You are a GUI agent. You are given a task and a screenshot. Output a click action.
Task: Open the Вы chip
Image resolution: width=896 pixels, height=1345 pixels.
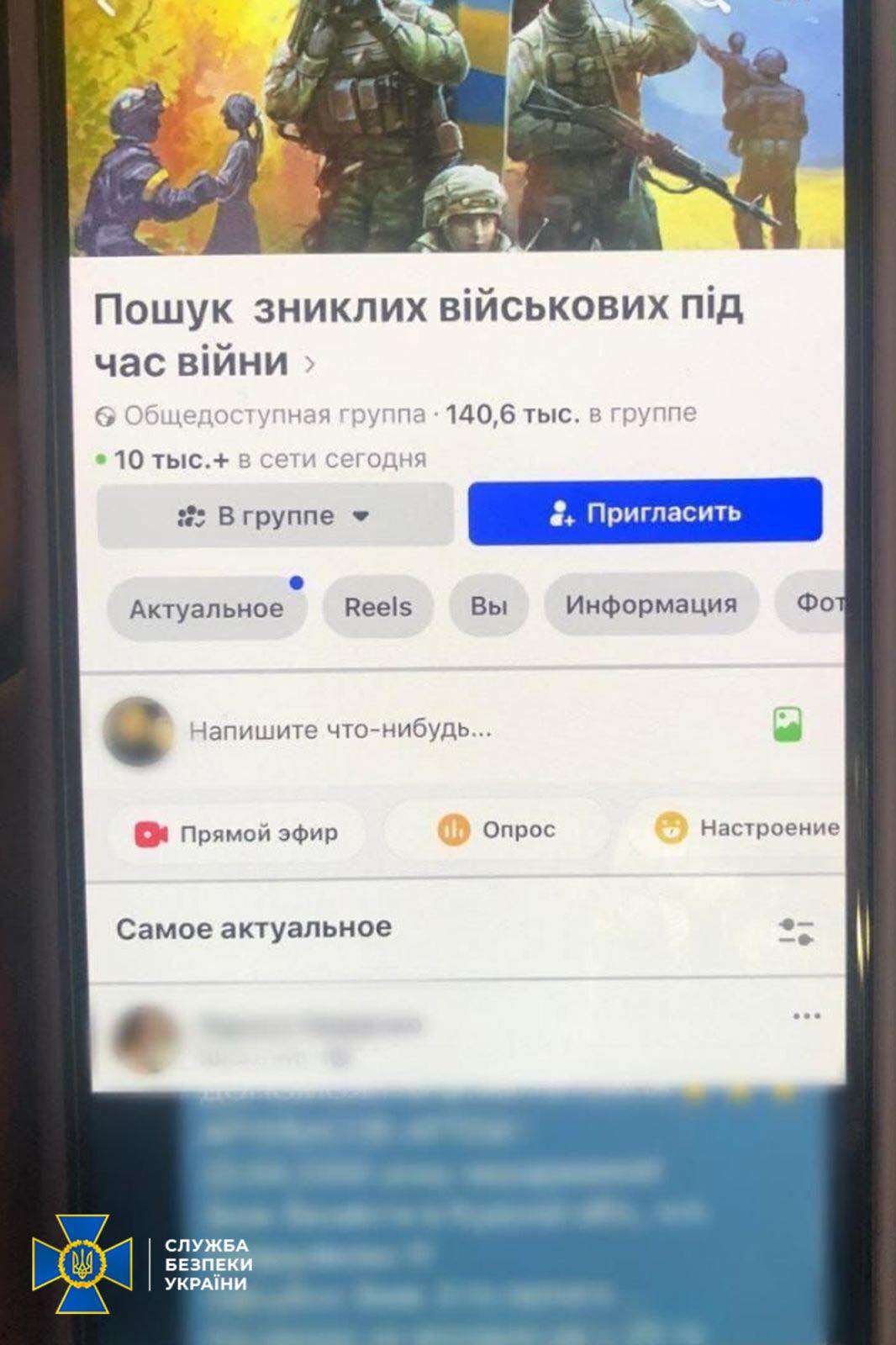pyautogui.click(x=488, y=606)
